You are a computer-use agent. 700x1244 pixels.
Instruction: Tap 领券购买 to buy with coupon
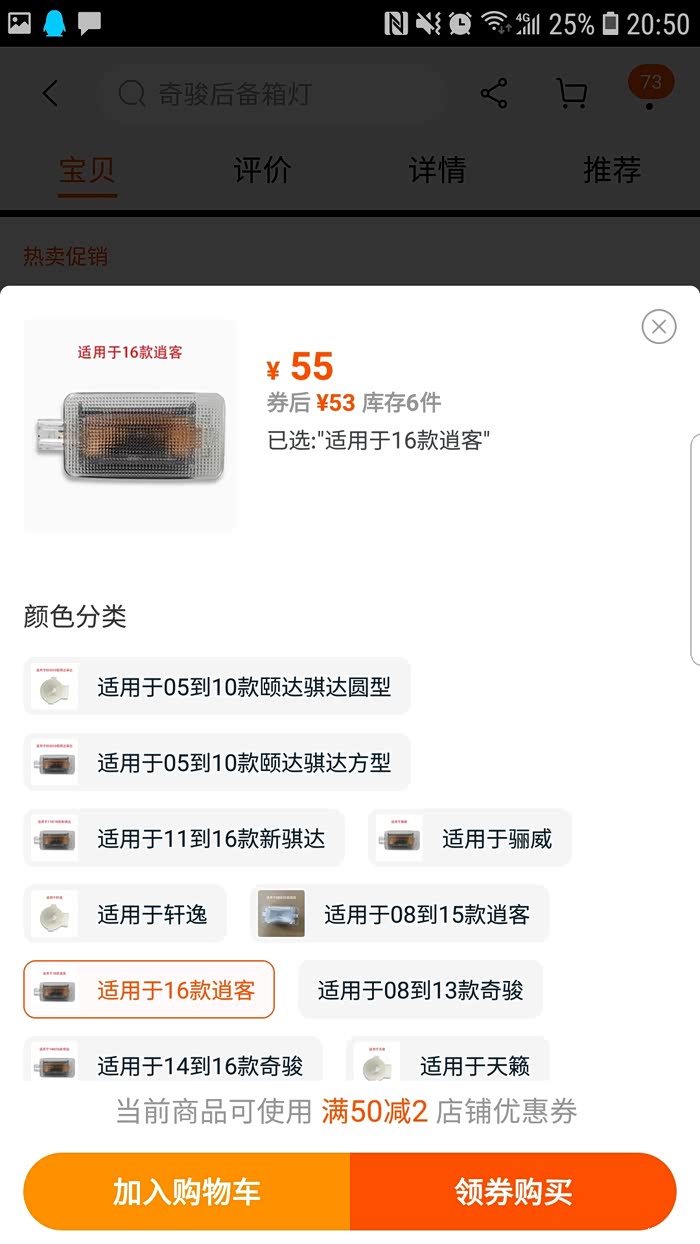513,1192
